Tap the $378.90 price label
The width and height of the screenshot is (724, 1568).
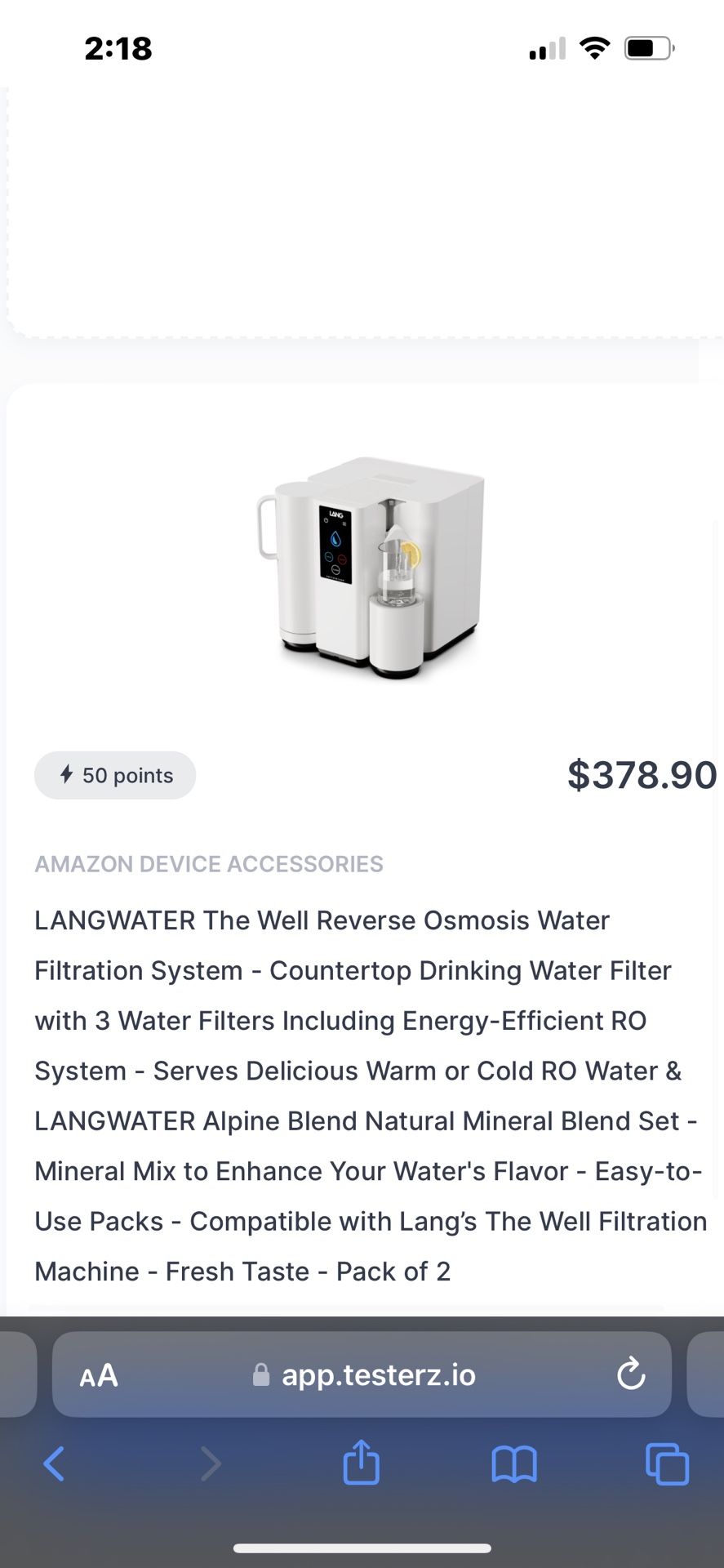pyautogui.click(x=641, y=774)
